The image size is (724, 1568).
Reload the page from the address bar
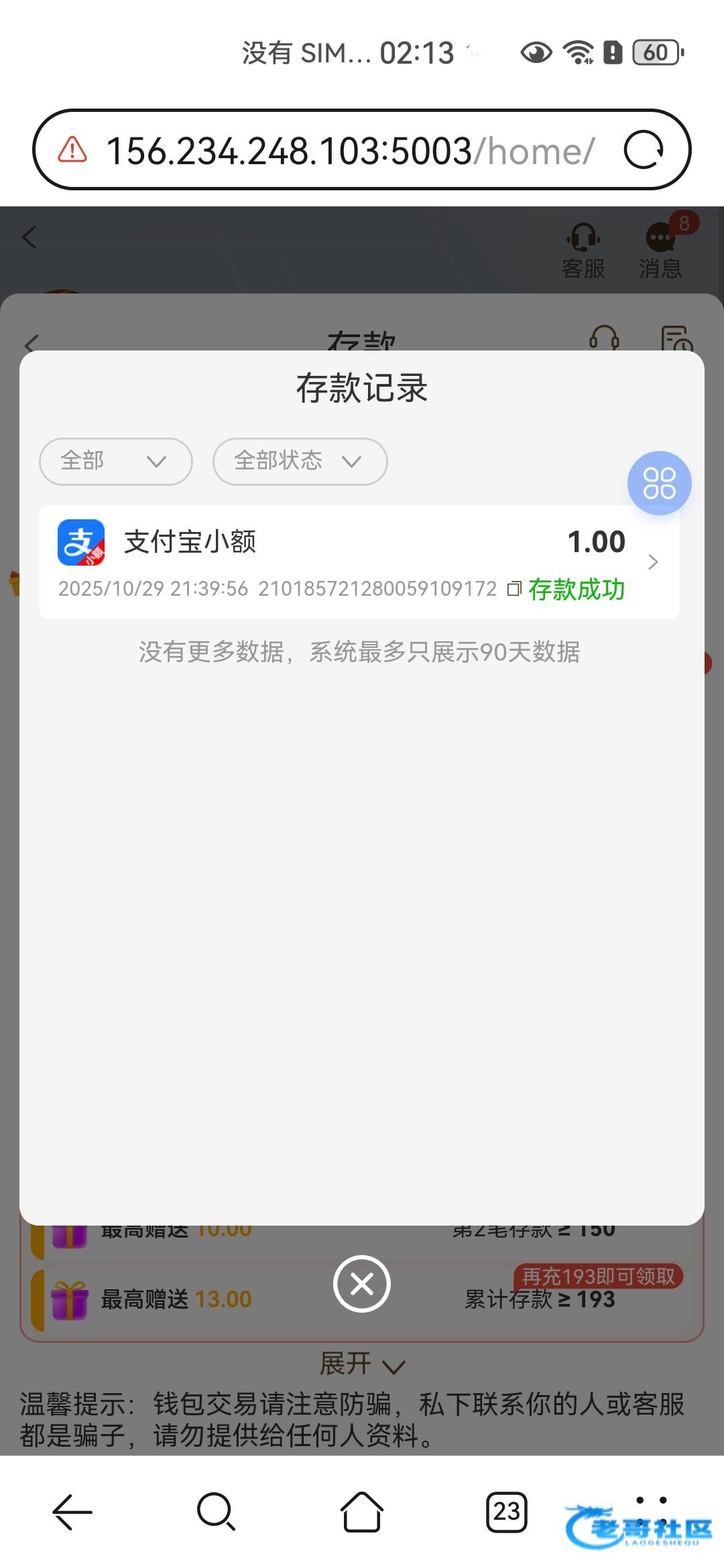coord(643,150)
